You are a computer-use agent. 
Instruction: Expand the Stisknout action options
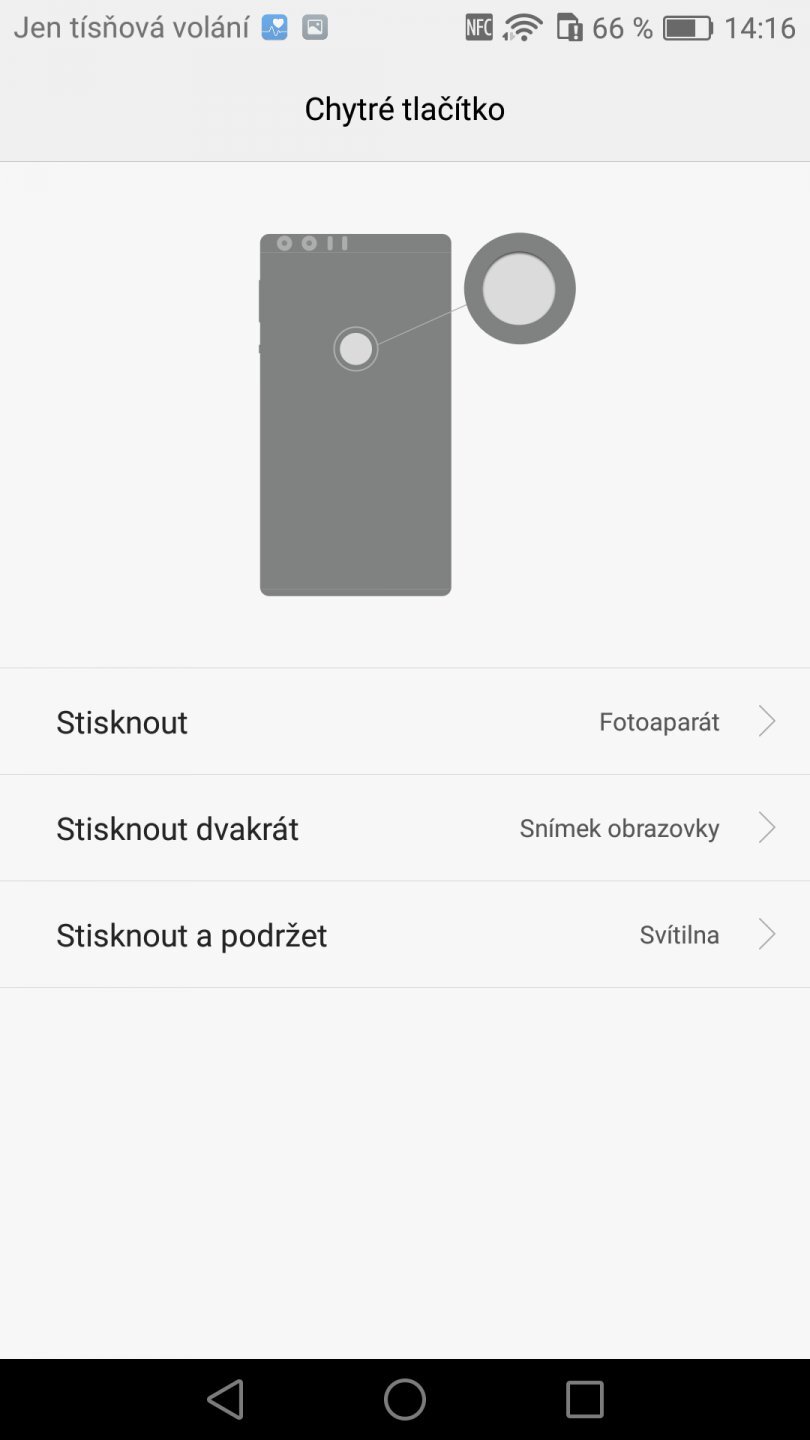(x=766, y=720)
